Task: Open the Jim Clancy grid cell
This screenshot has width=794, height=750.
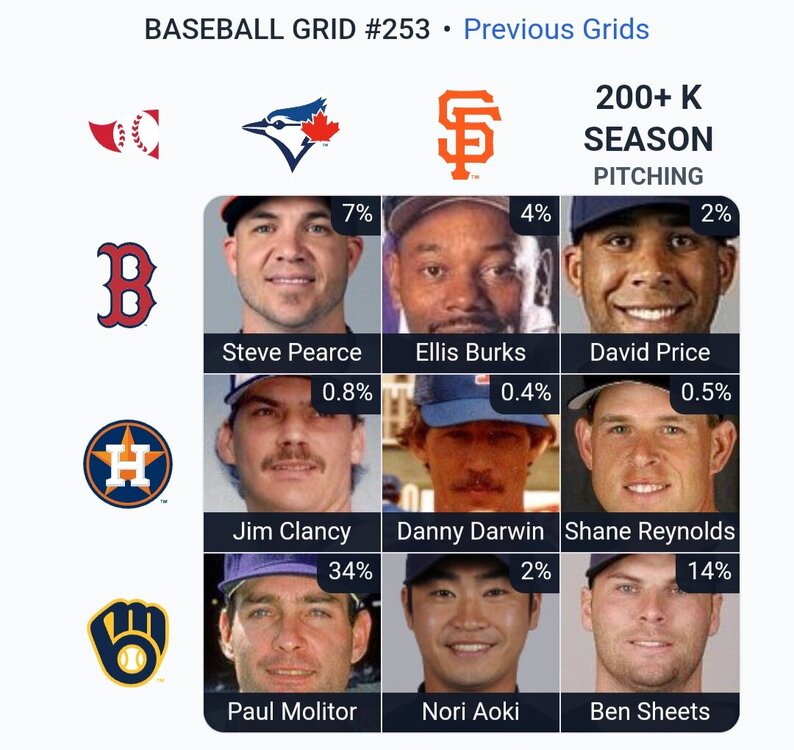Action: (292, 463)
